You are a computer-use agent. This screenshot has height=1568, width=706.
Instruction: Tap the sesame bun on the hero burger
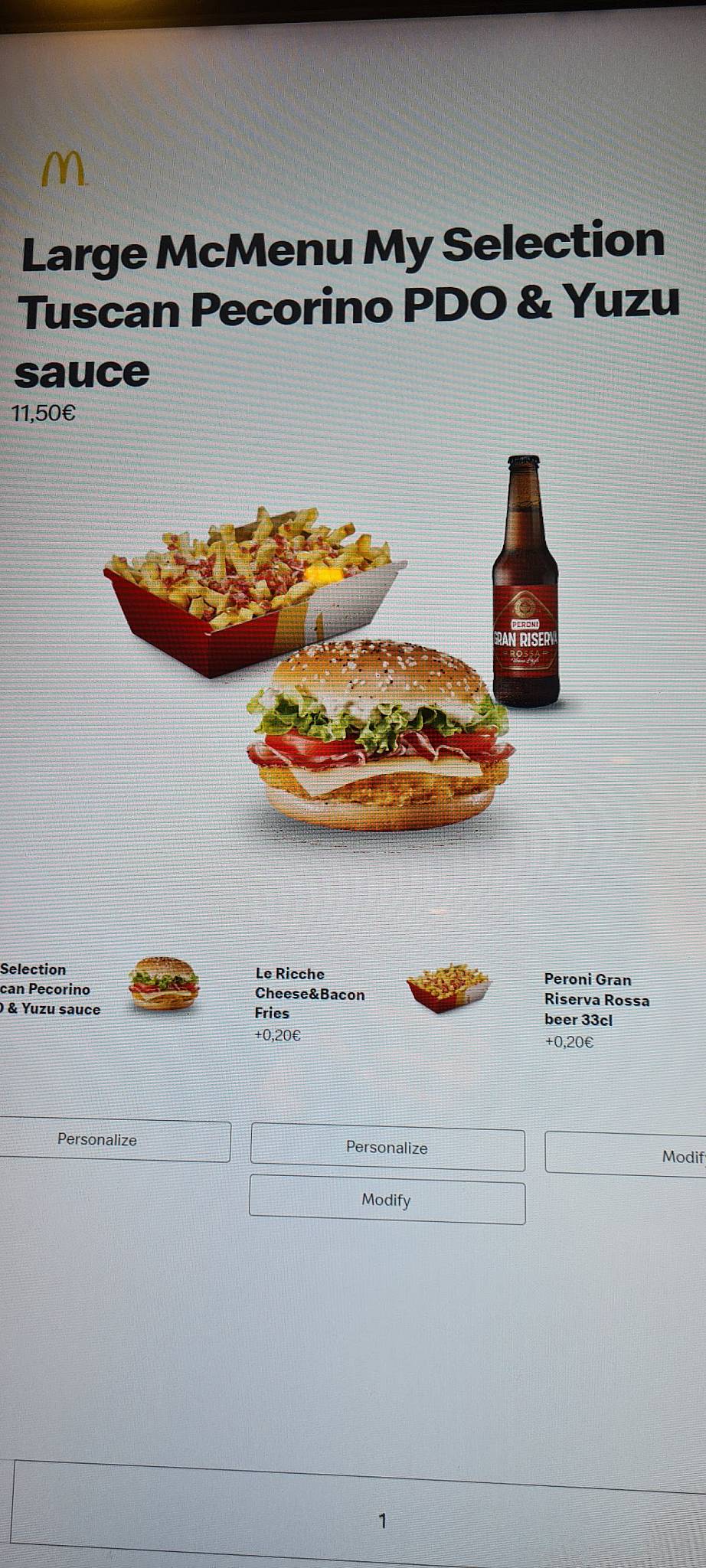pyautogui.click(x=379, y=674)
